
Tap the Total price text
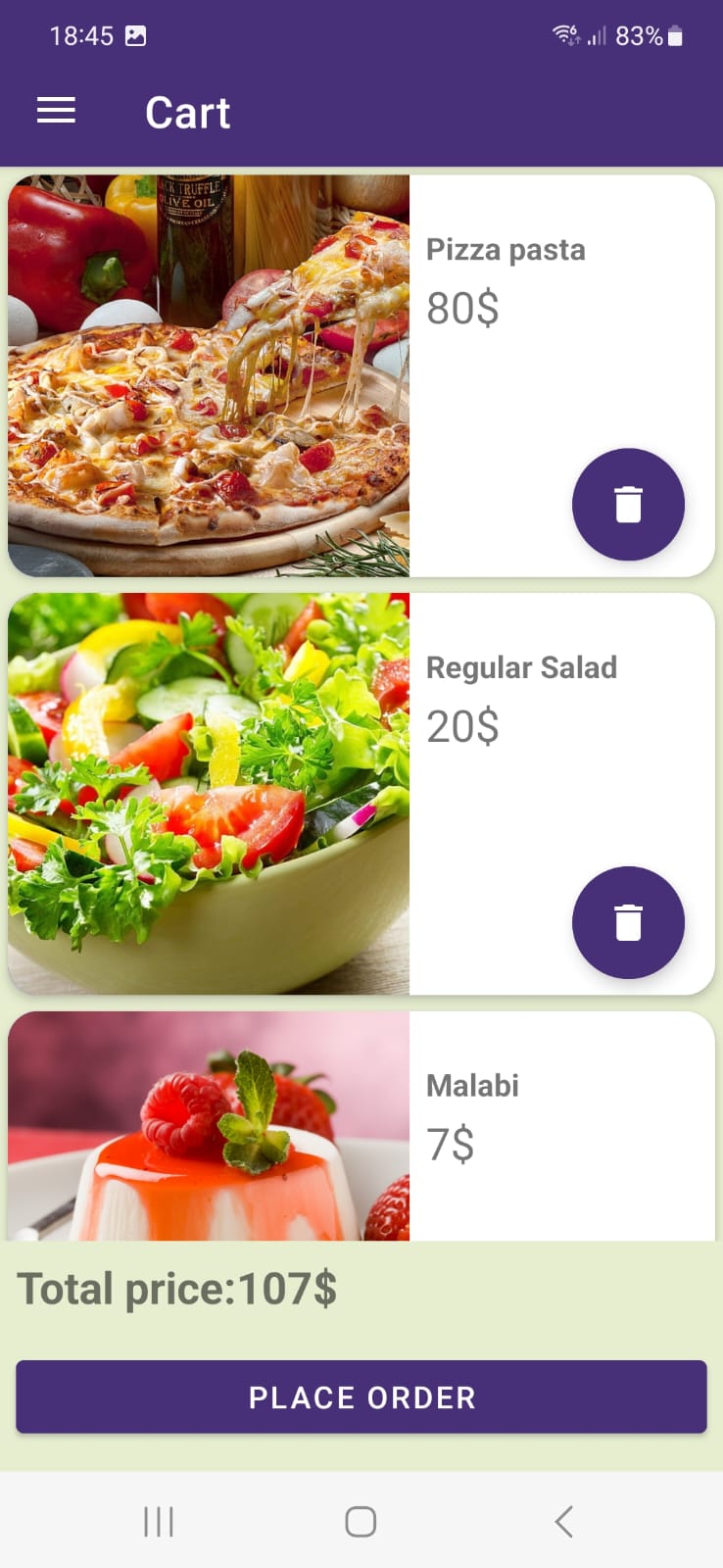[x=176, y=1289]
